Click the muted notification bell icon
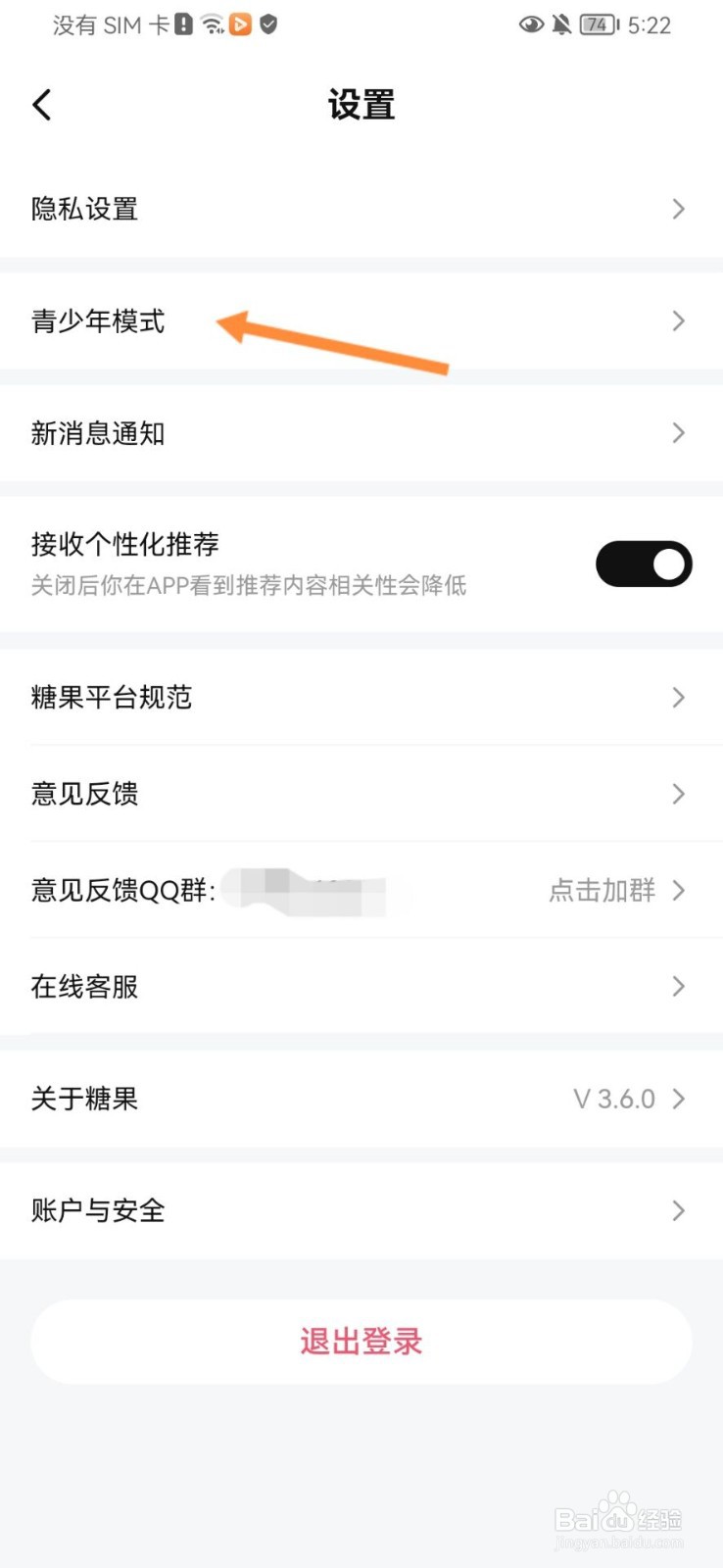This screenshot has width=723, height=1568. click(x=560, y=24)
